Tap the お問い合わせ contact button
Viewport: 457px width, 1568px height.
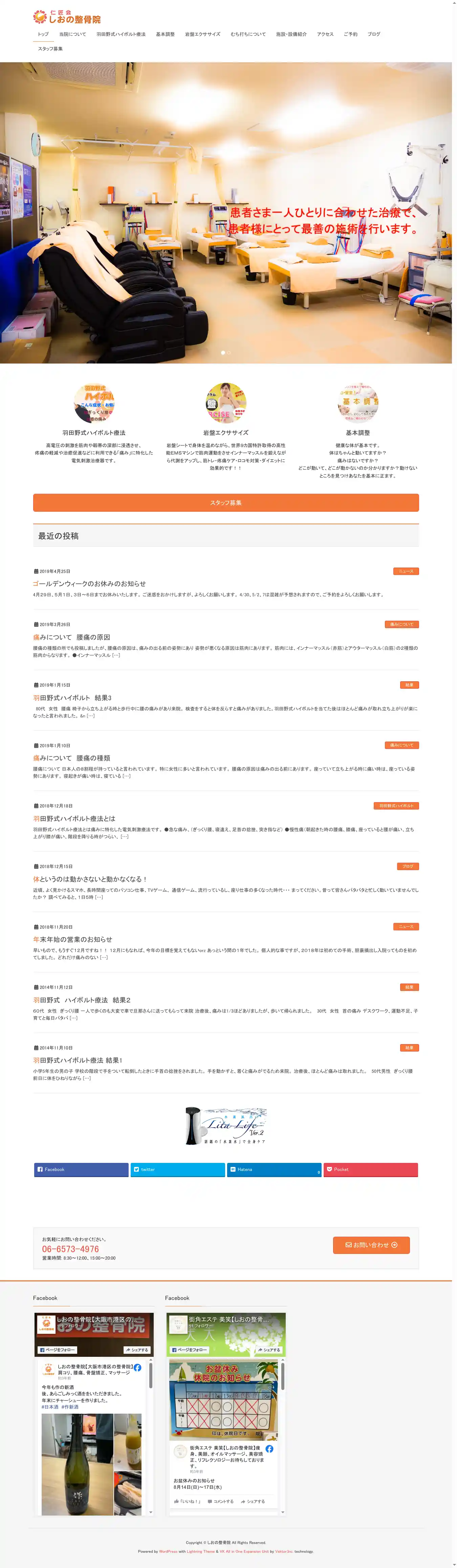371,1245
